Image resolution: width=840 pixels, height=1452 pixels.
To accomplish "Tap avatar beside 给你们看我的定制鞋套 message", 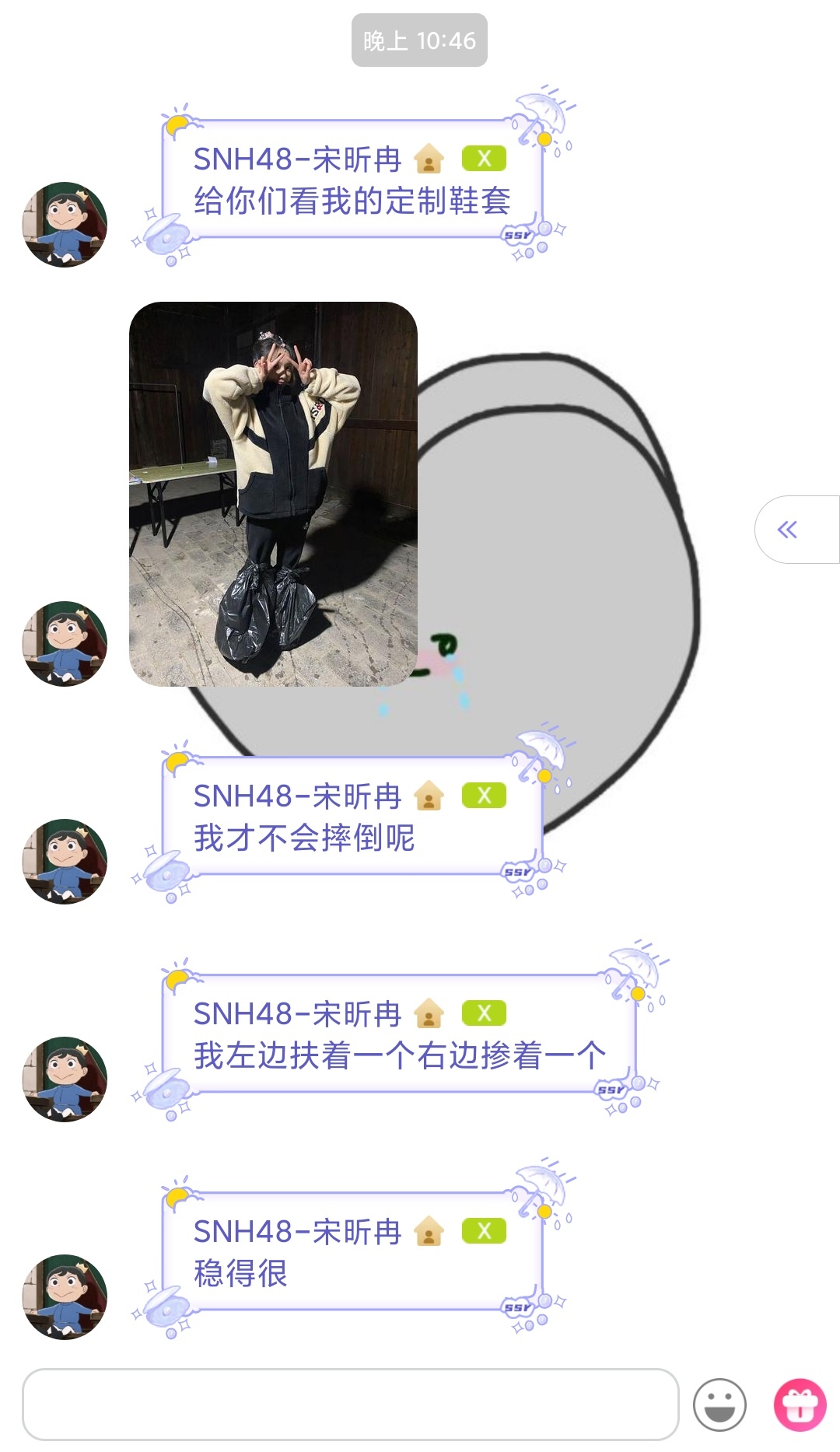I will 65,225.
